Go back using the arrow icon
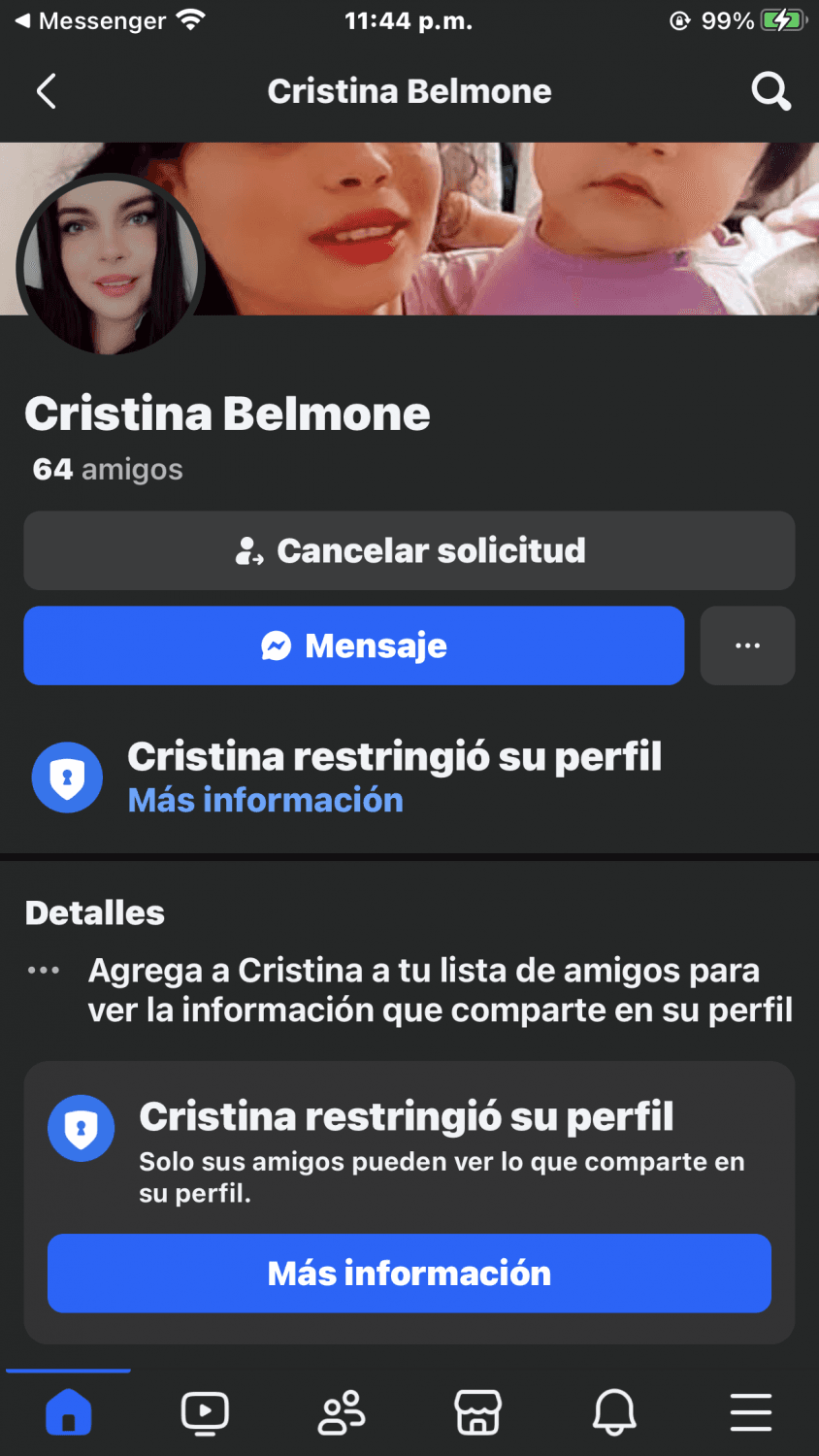 (x=47, y=92)
